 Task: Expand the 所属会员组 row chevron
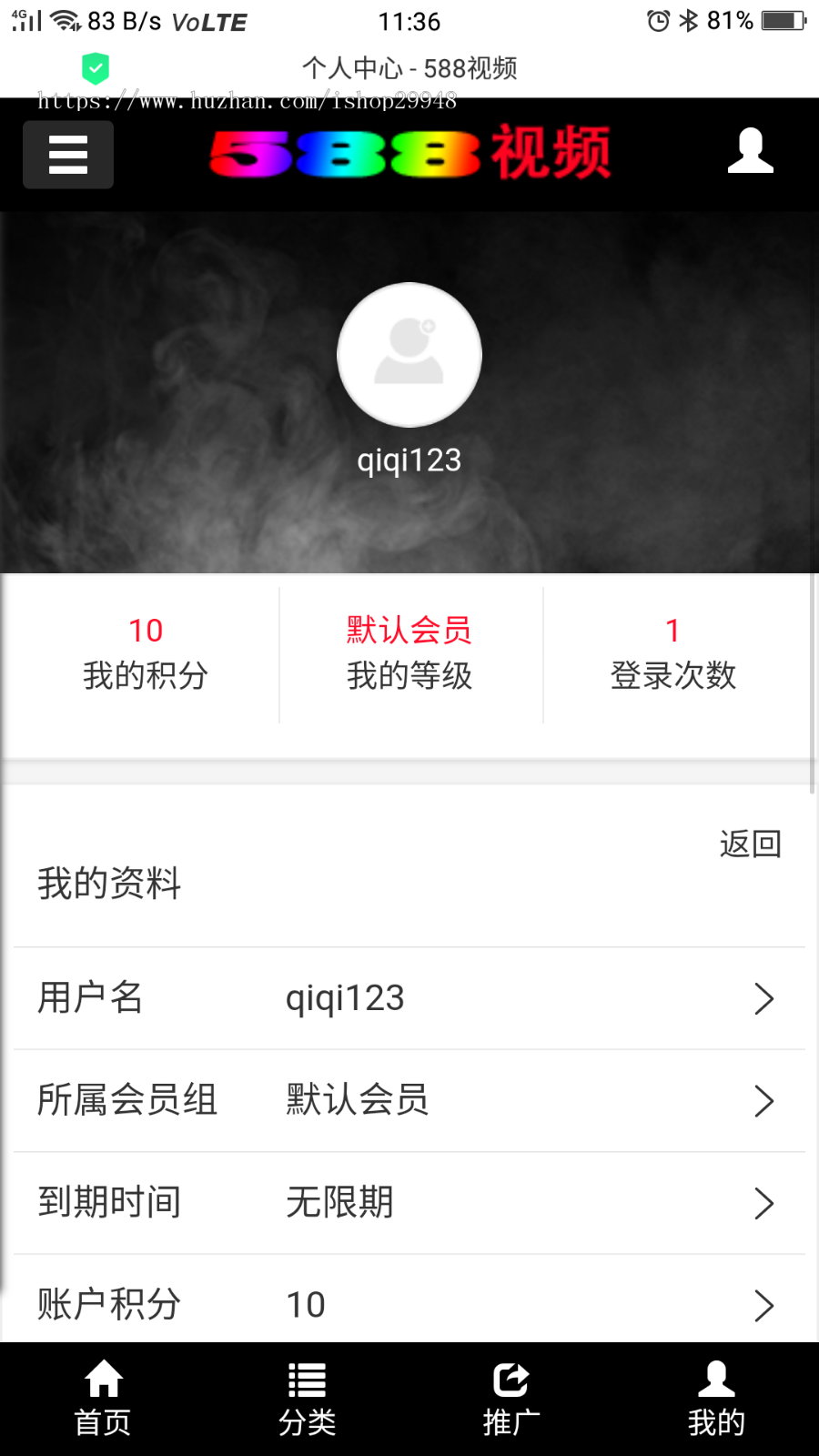[x=764, y=1101]
